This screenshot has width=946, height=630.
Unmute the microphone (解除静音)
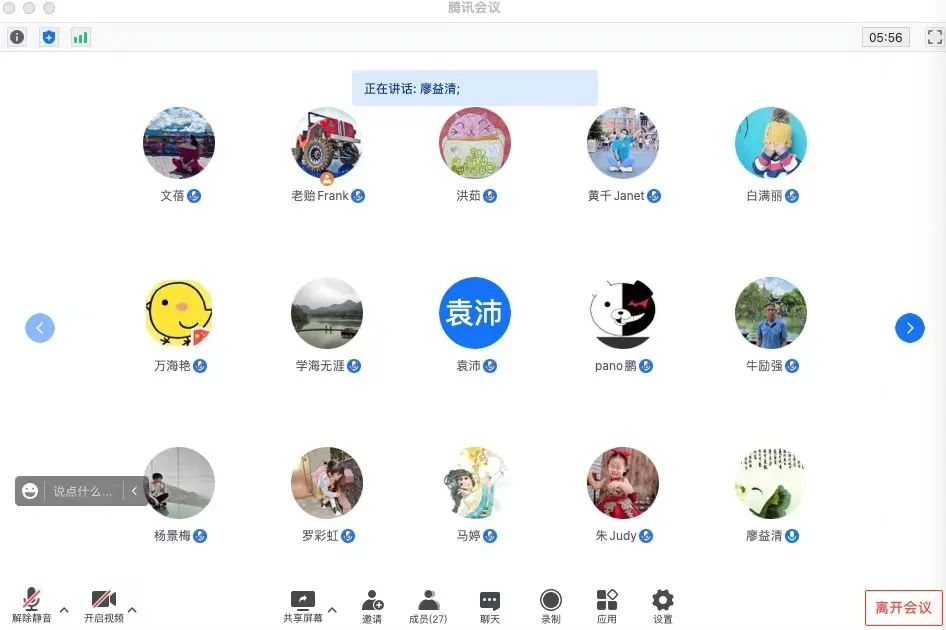tap(32, 605)
